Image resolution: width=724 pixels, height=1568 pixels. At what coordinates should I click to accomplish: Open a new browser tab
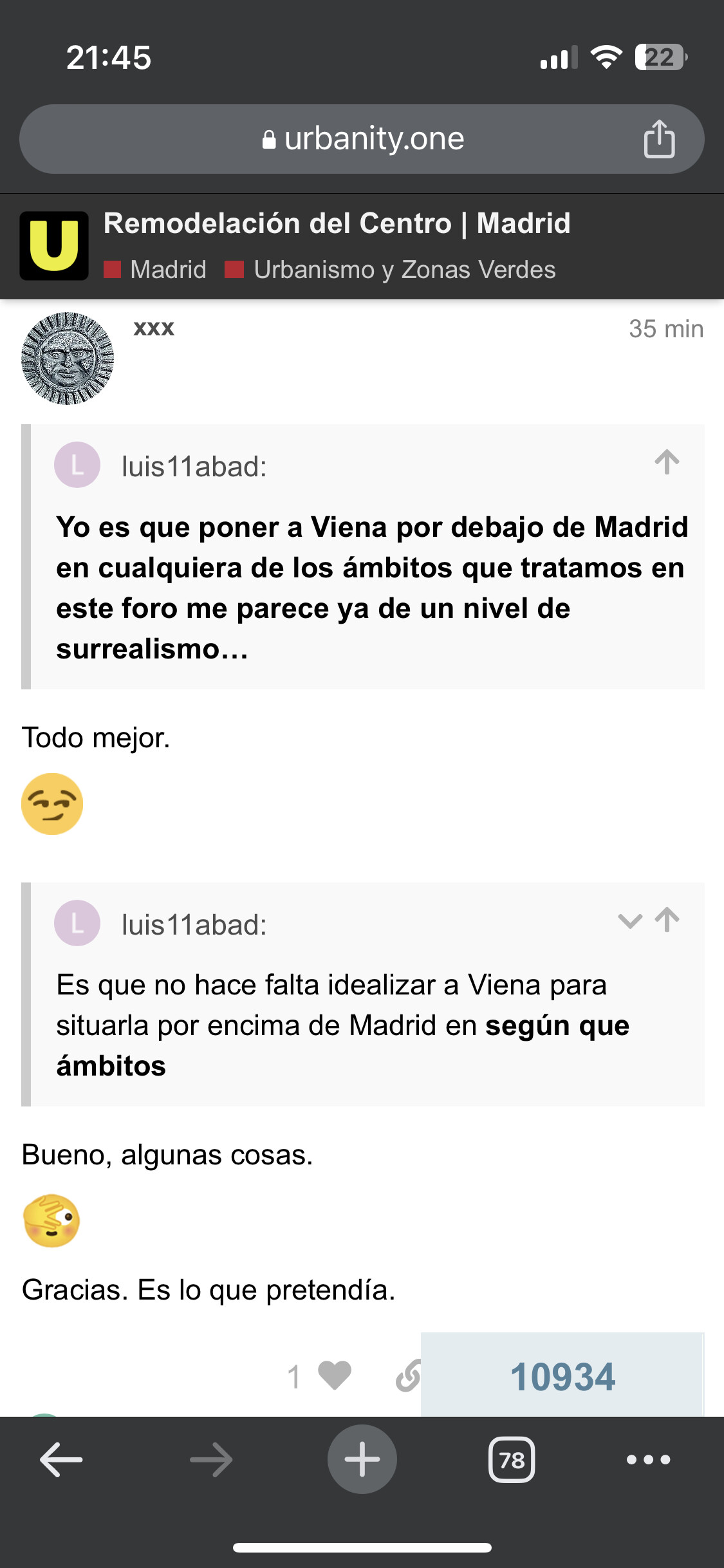point(362,1459)
